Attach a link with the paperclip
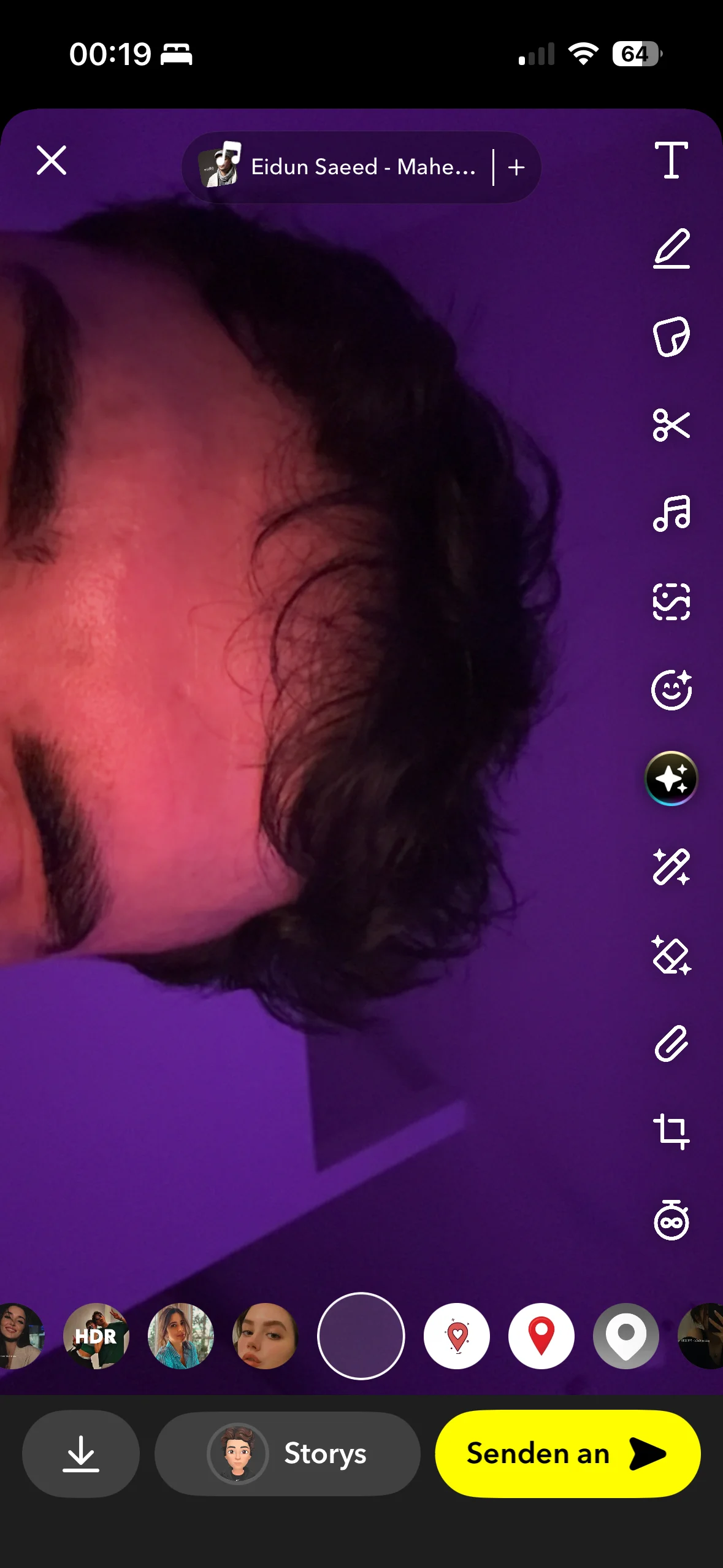 click(x=671, y=1043)
